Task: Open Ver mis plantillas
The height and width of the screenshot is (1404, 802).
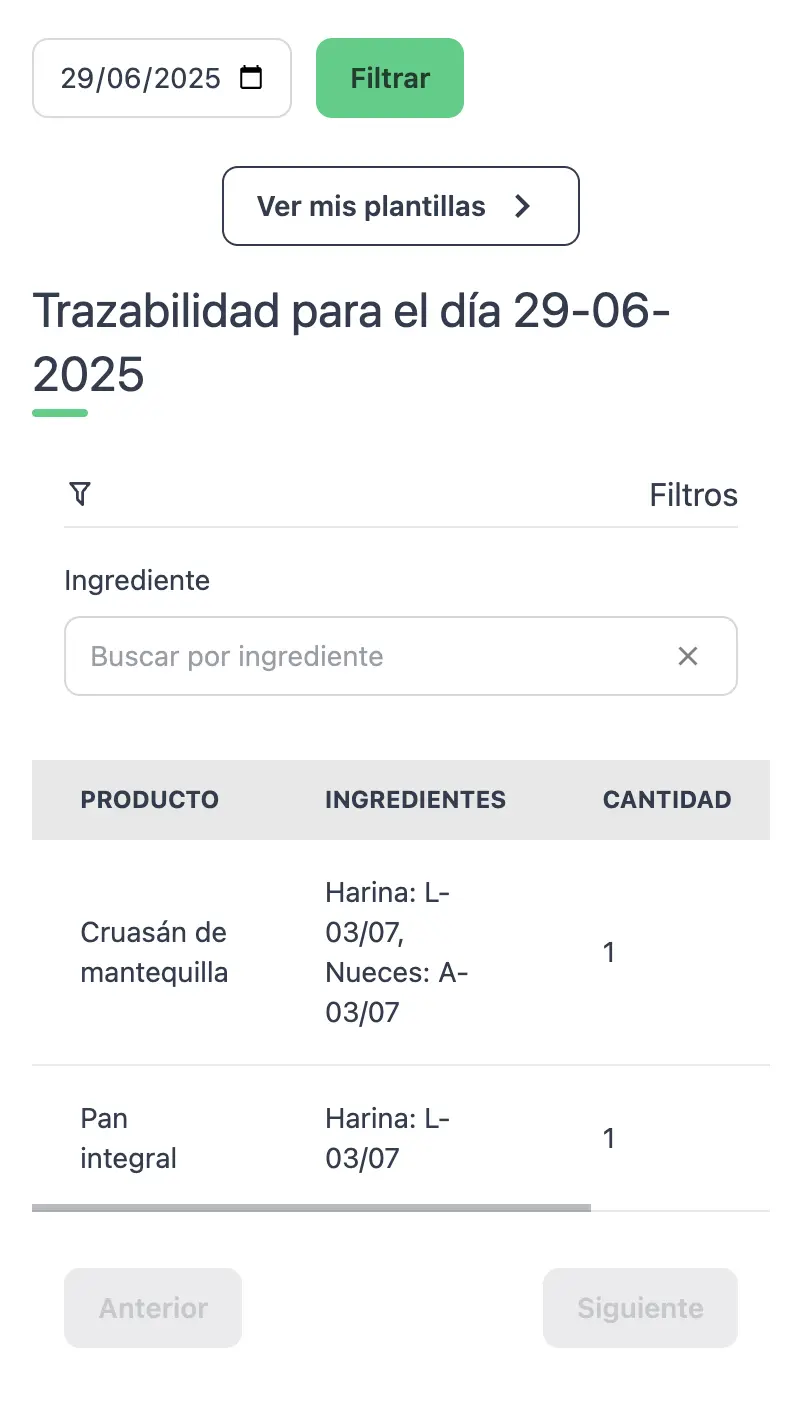Action: point(400,206)
